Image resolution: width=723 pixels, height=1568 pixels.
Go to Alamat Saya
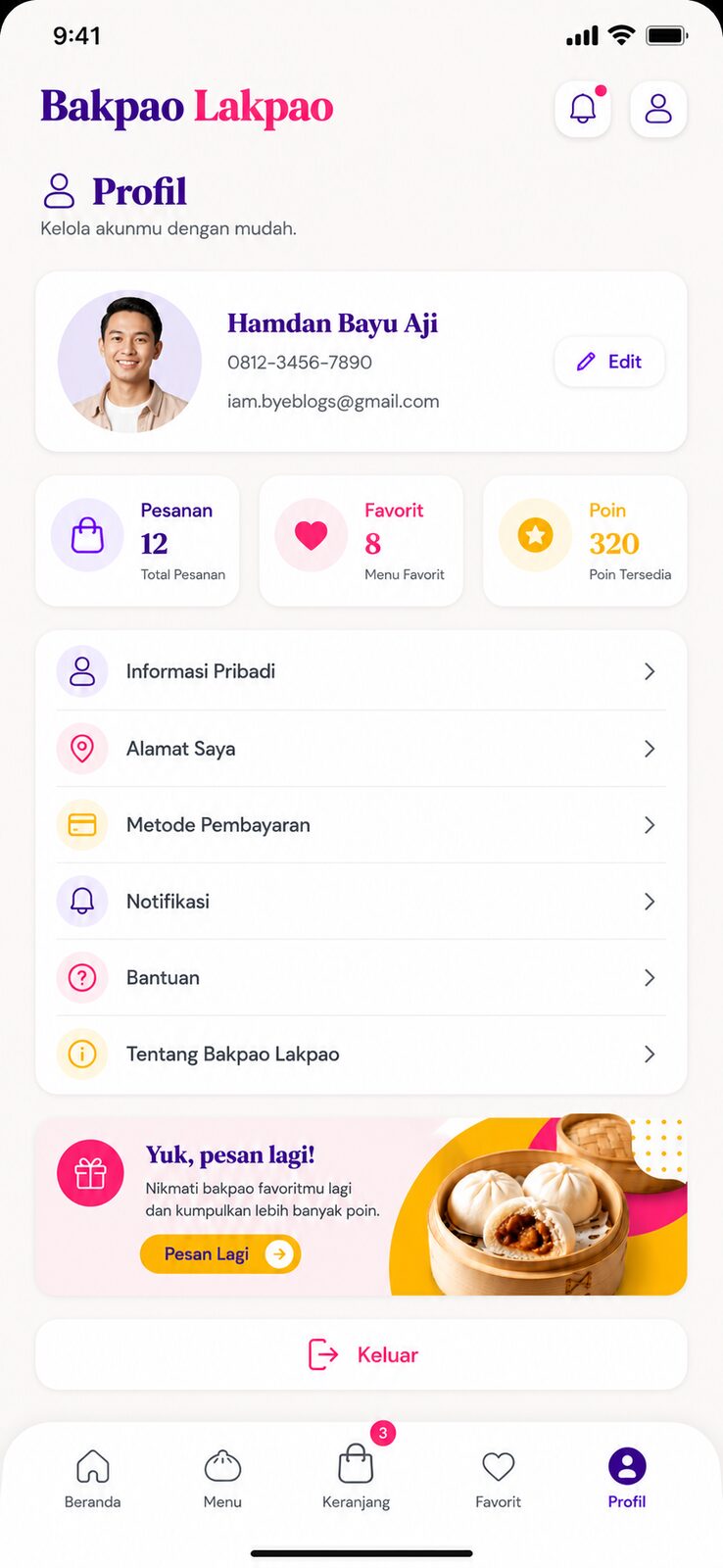click(x=361, y=749)
